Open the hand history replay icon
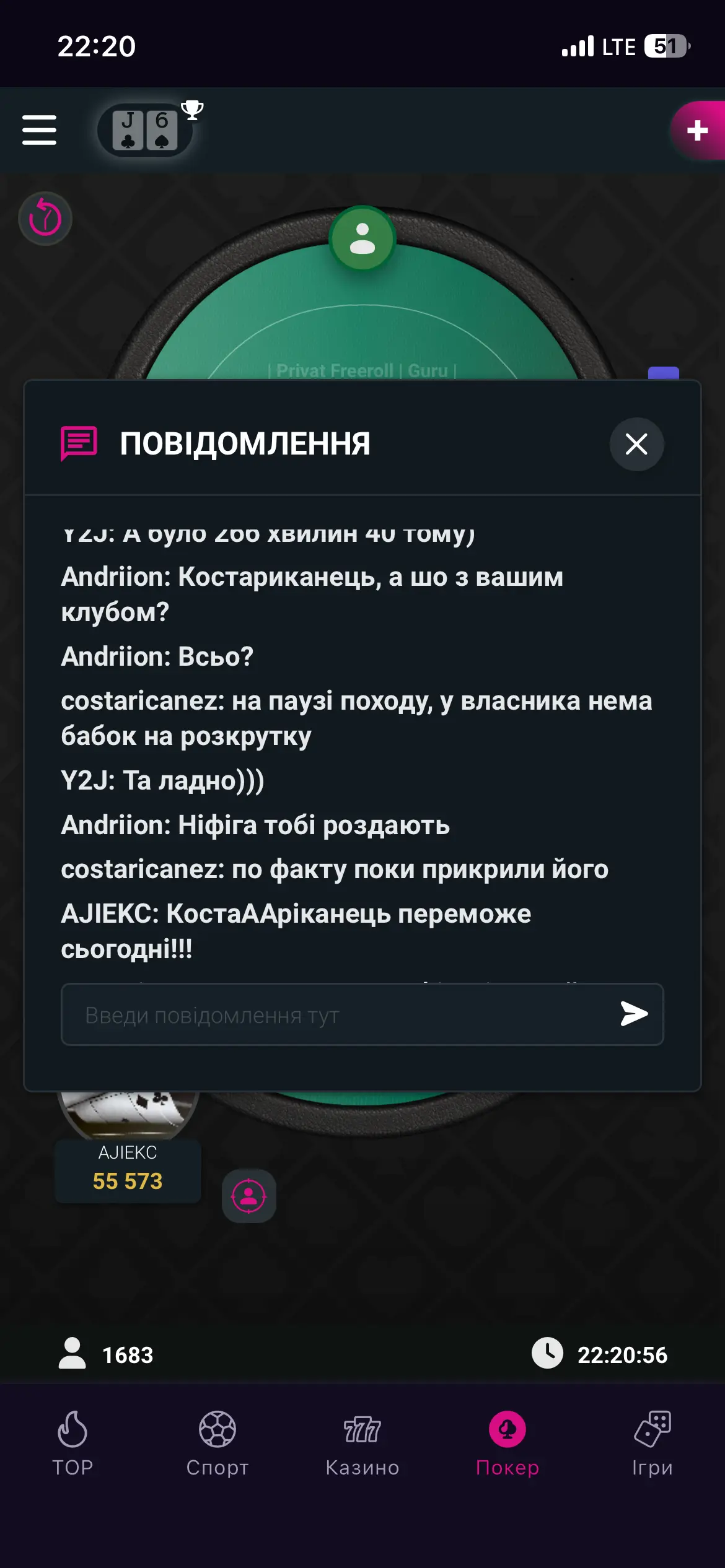 coord(45,219)
